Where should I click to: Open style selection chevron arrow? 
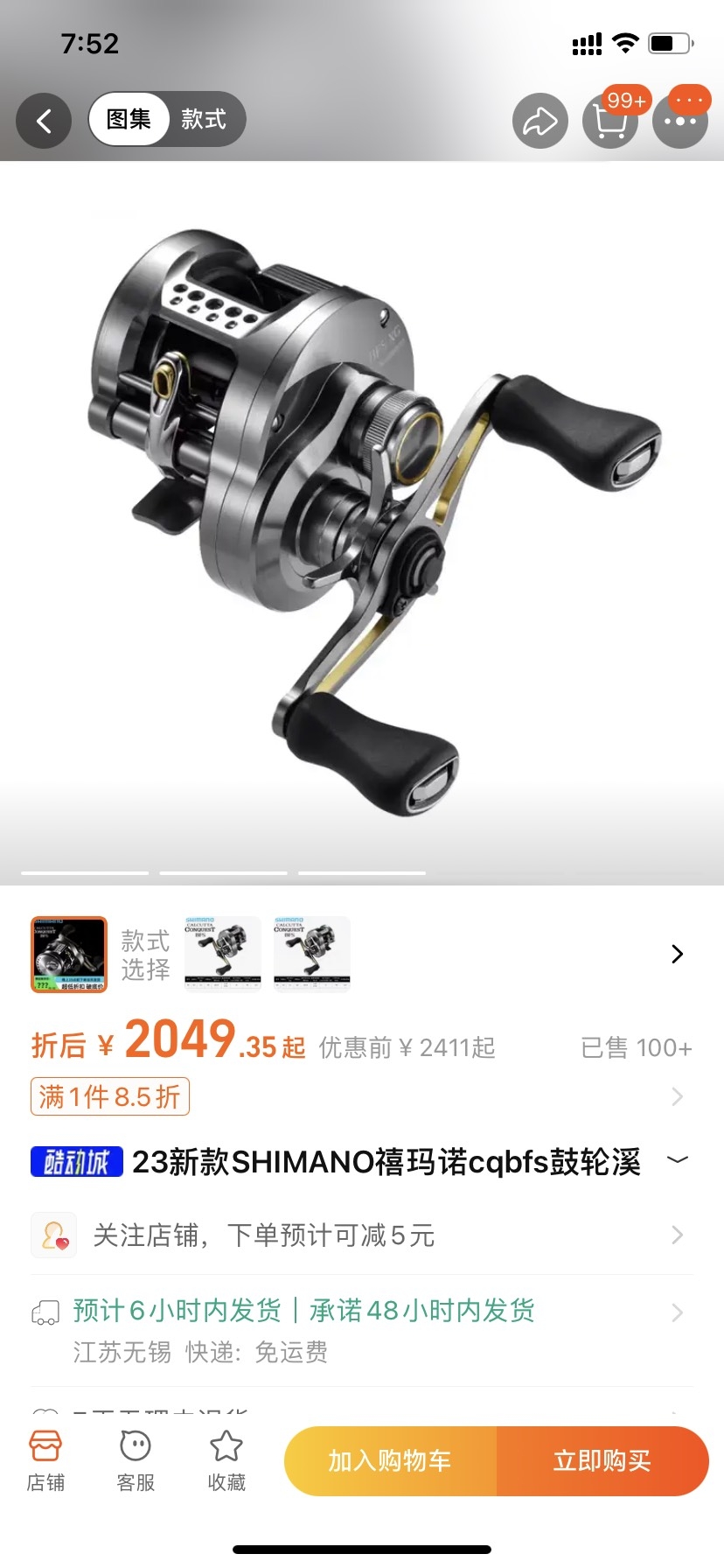(677, 954)
